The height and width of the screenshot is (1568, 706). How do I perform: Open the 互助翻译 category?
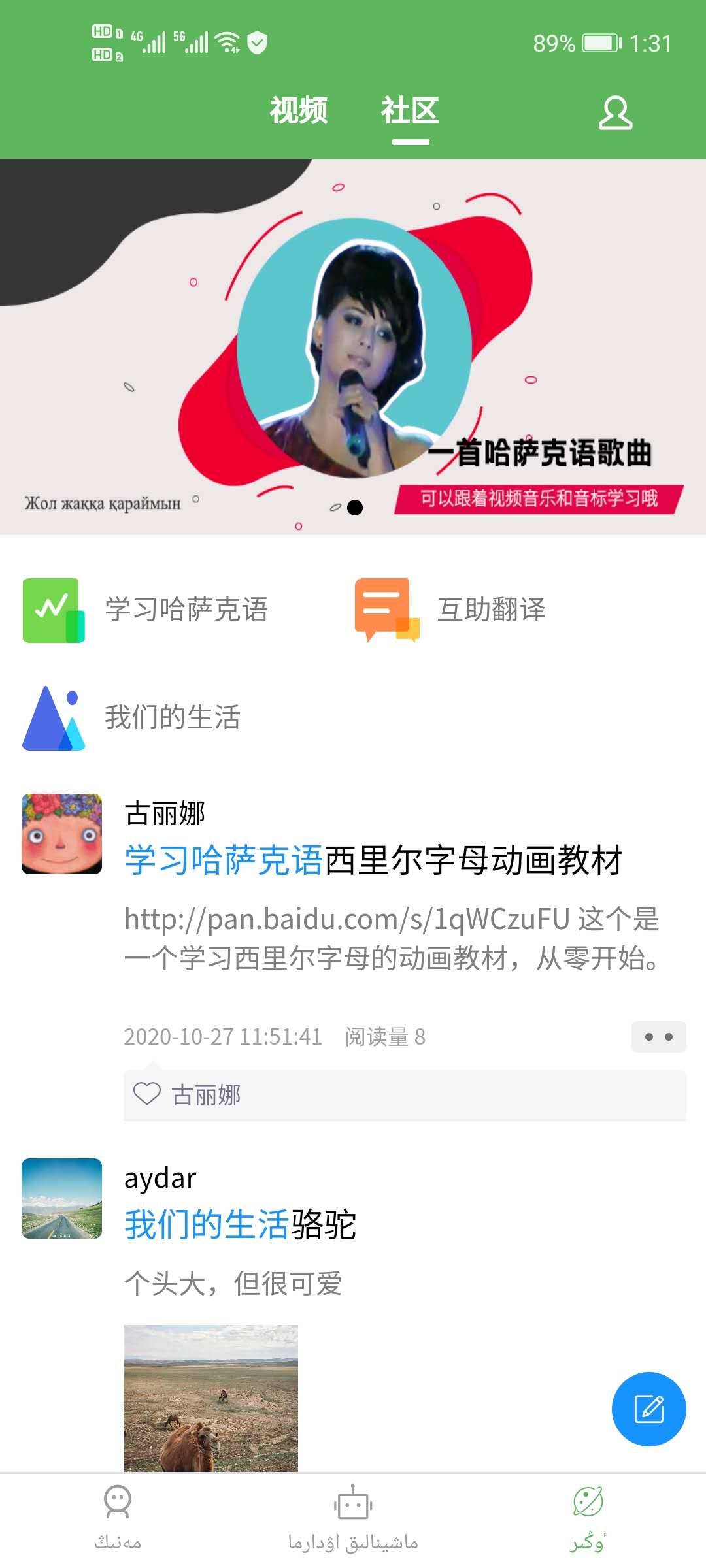point(451,610)
